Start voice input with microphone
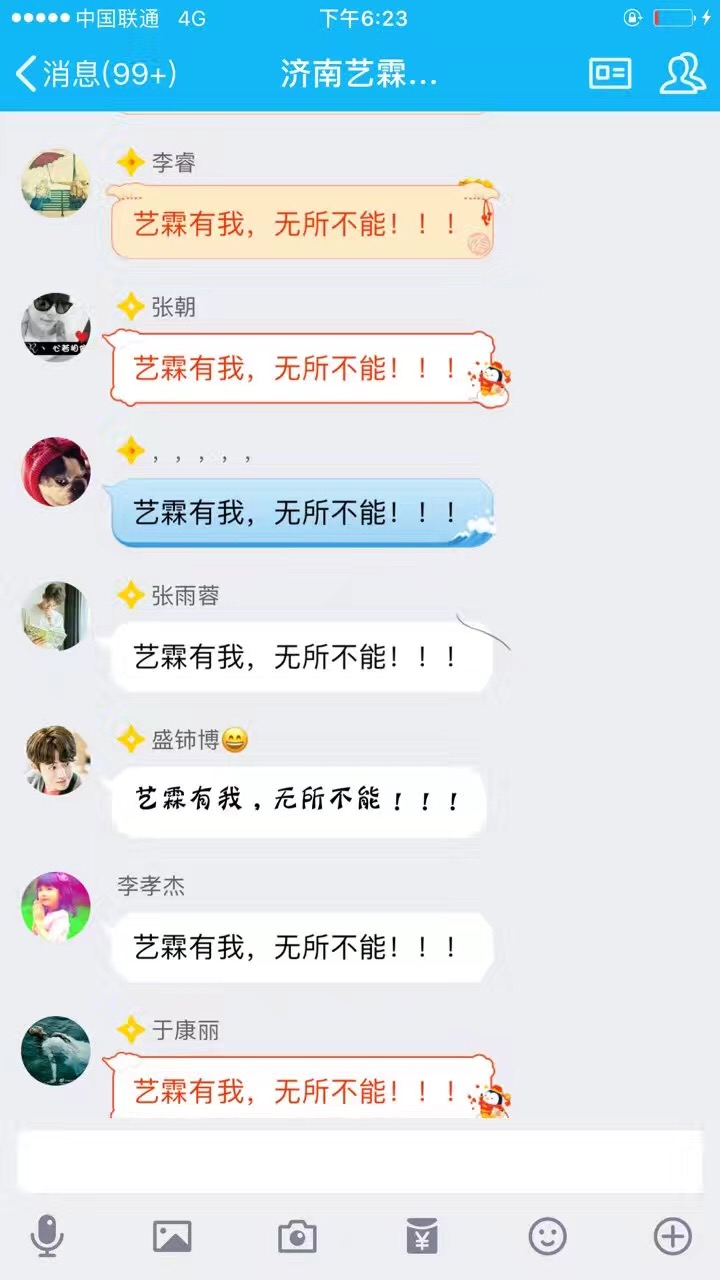720x1280 pixels. click(47, 1237)
